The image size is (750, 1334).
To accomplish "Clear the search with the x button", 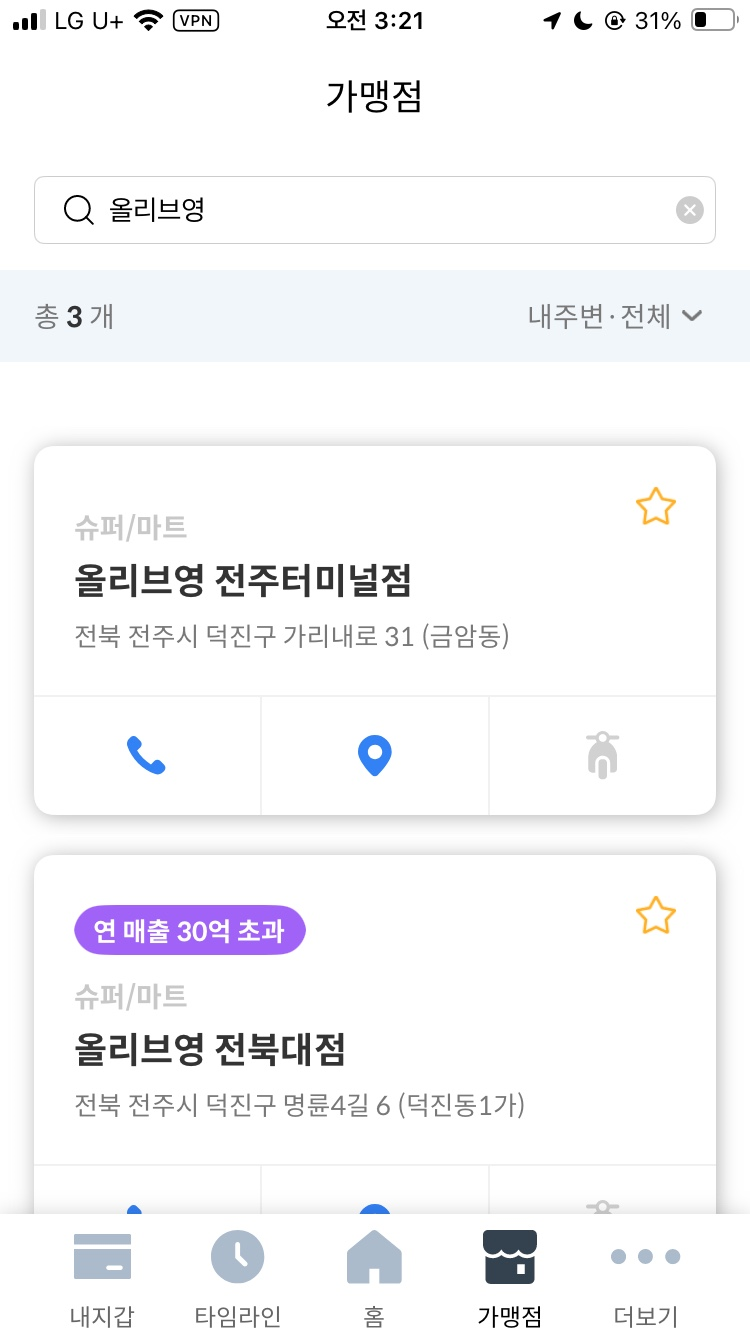I will click(689, 209).
